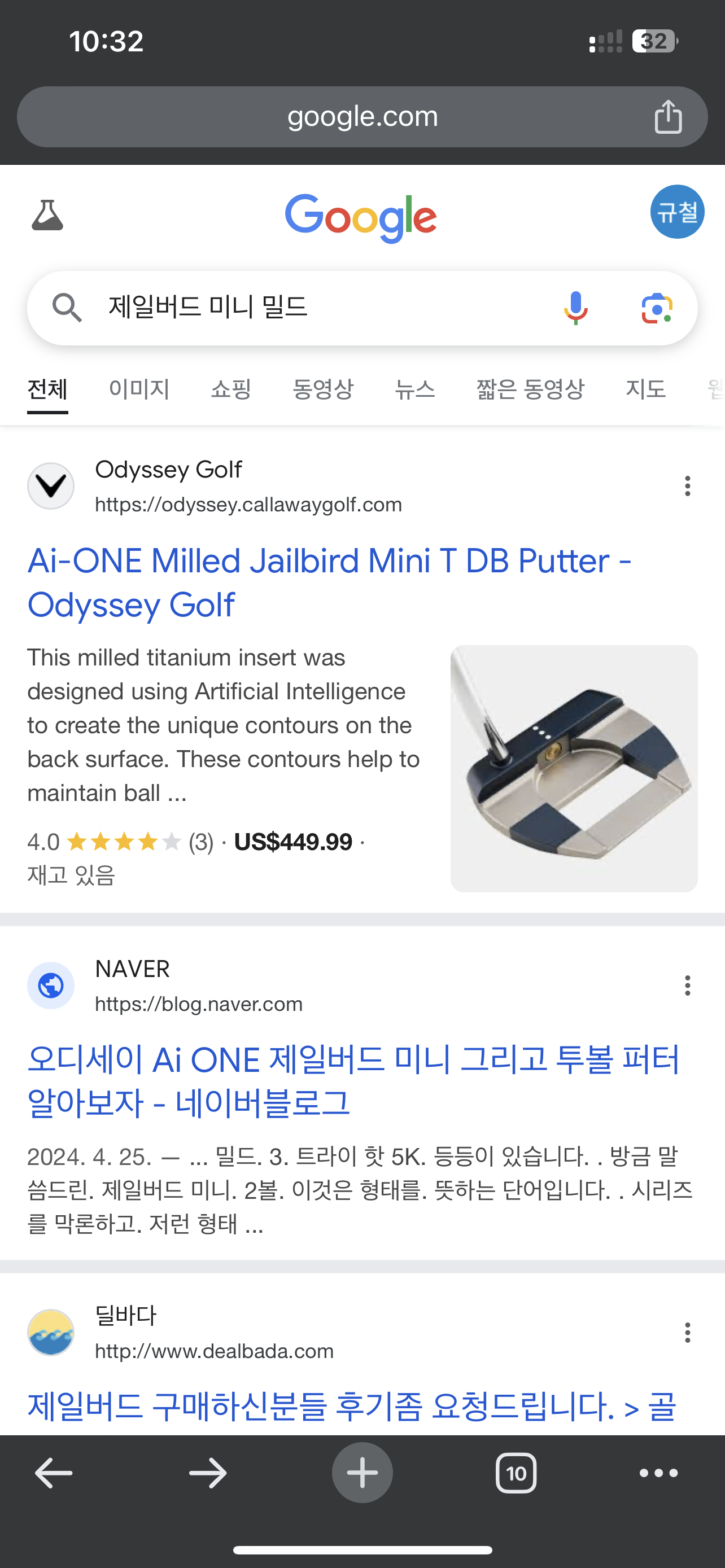Switch to the 지도 tab
This screenshot has height=1568, width=725.
(x=646, y=389)
